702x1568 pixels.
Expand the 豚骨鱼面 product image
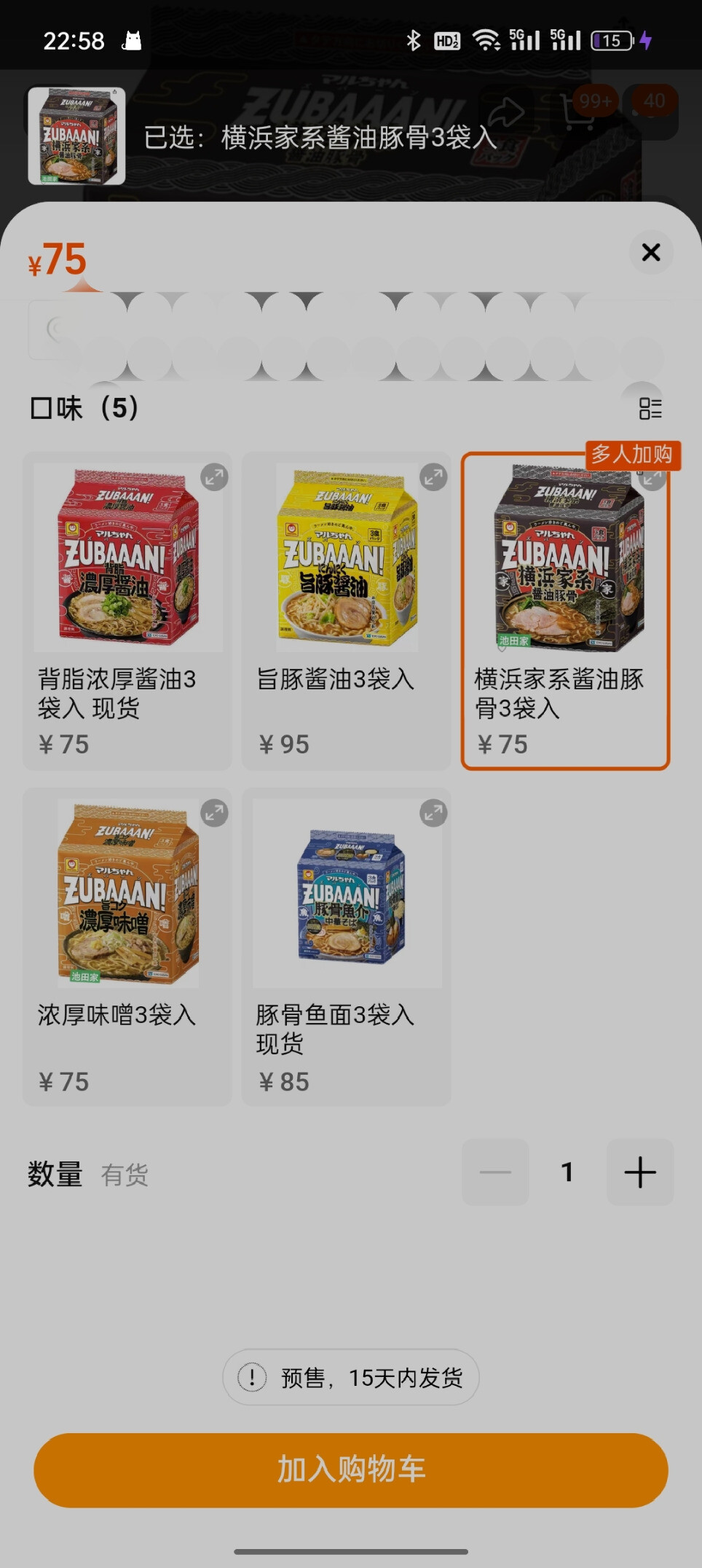(433, 813)
